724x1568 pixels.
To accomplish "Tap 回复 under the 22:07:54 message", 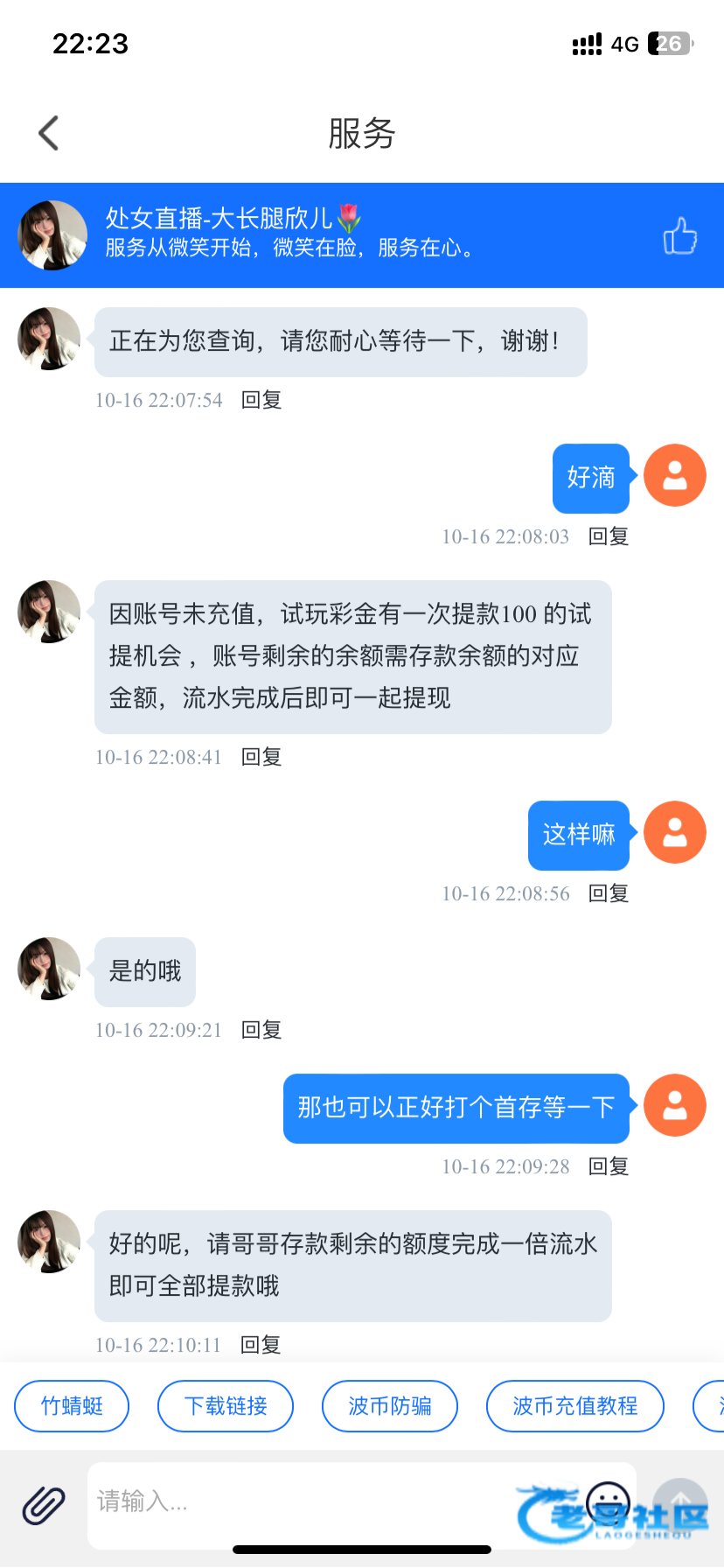I will 261,401.
